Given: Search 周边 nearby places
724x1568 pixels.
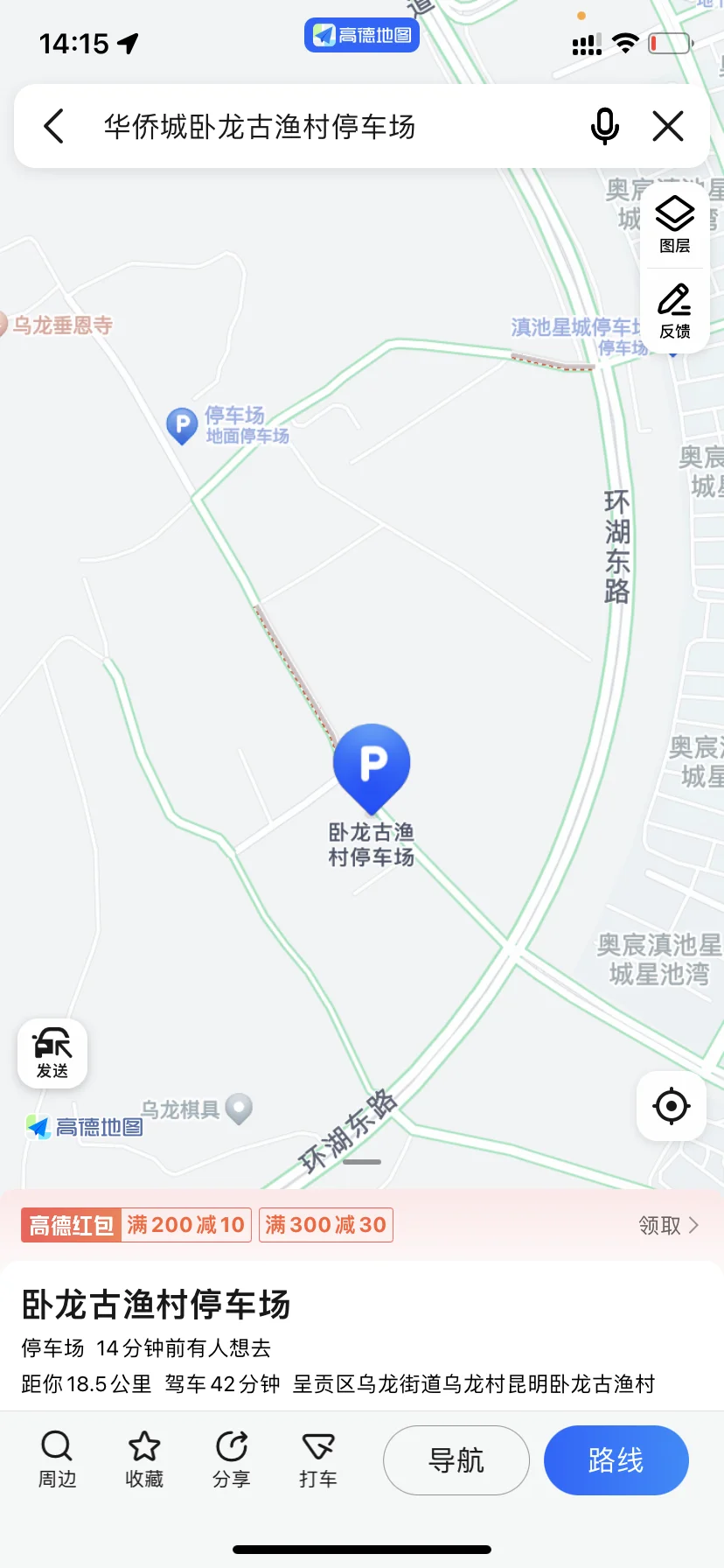Looking at the screenshot, I should tap(57, 1459).
